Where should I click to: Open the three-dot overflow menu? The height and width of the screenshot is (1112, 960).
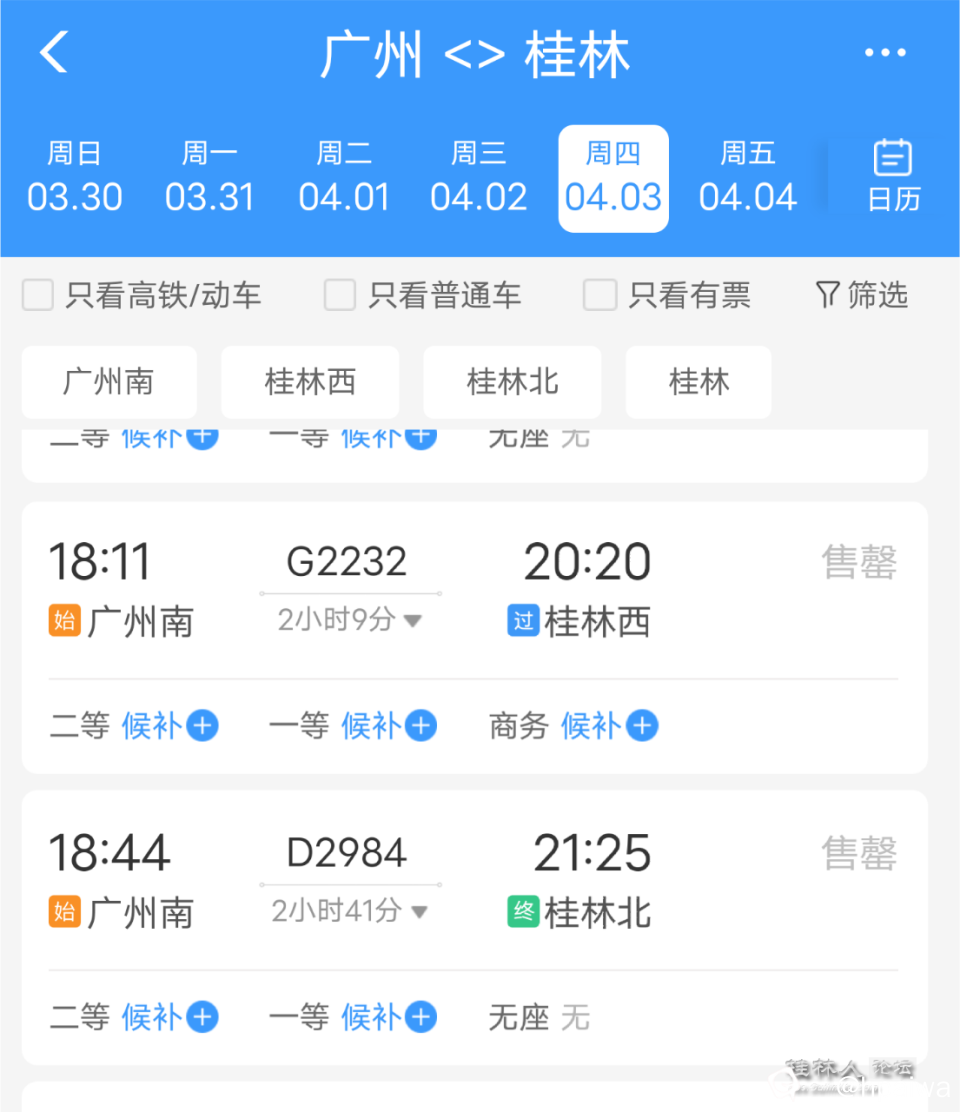pos(885,53)
